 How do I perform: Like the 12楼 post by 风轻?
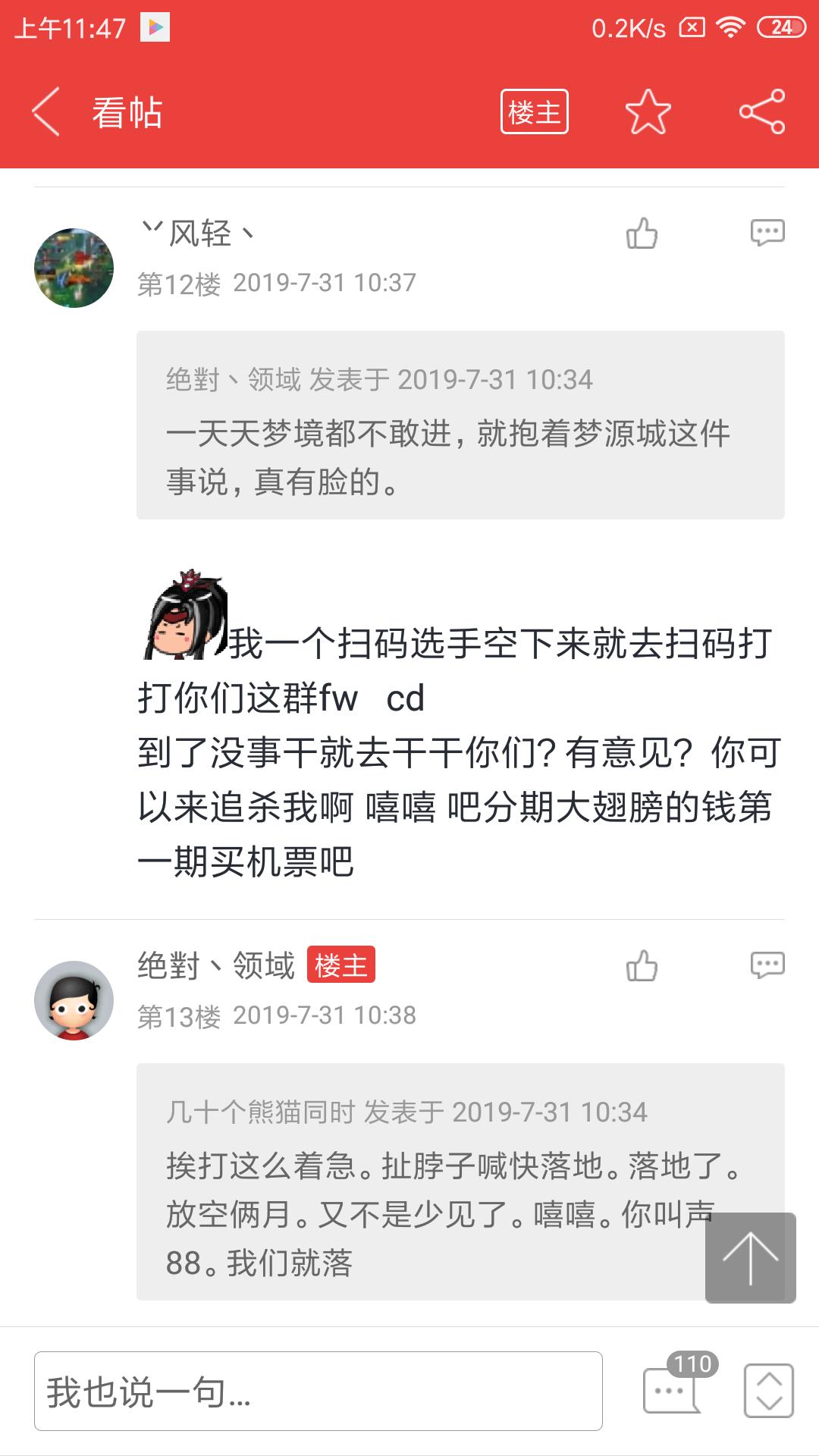[642, 233]
